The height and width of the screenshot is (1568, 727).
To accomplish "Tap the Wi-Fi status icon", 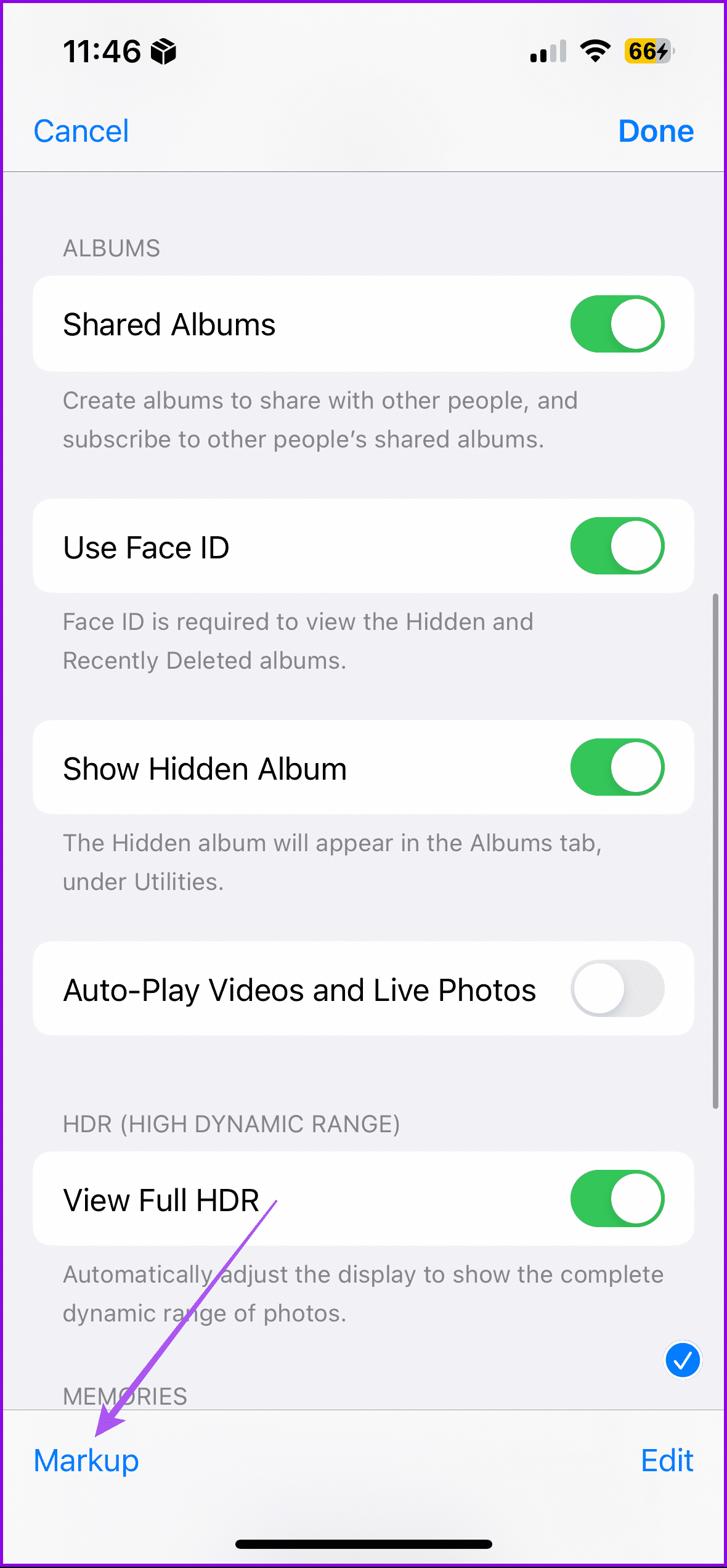I will [593, 52].
